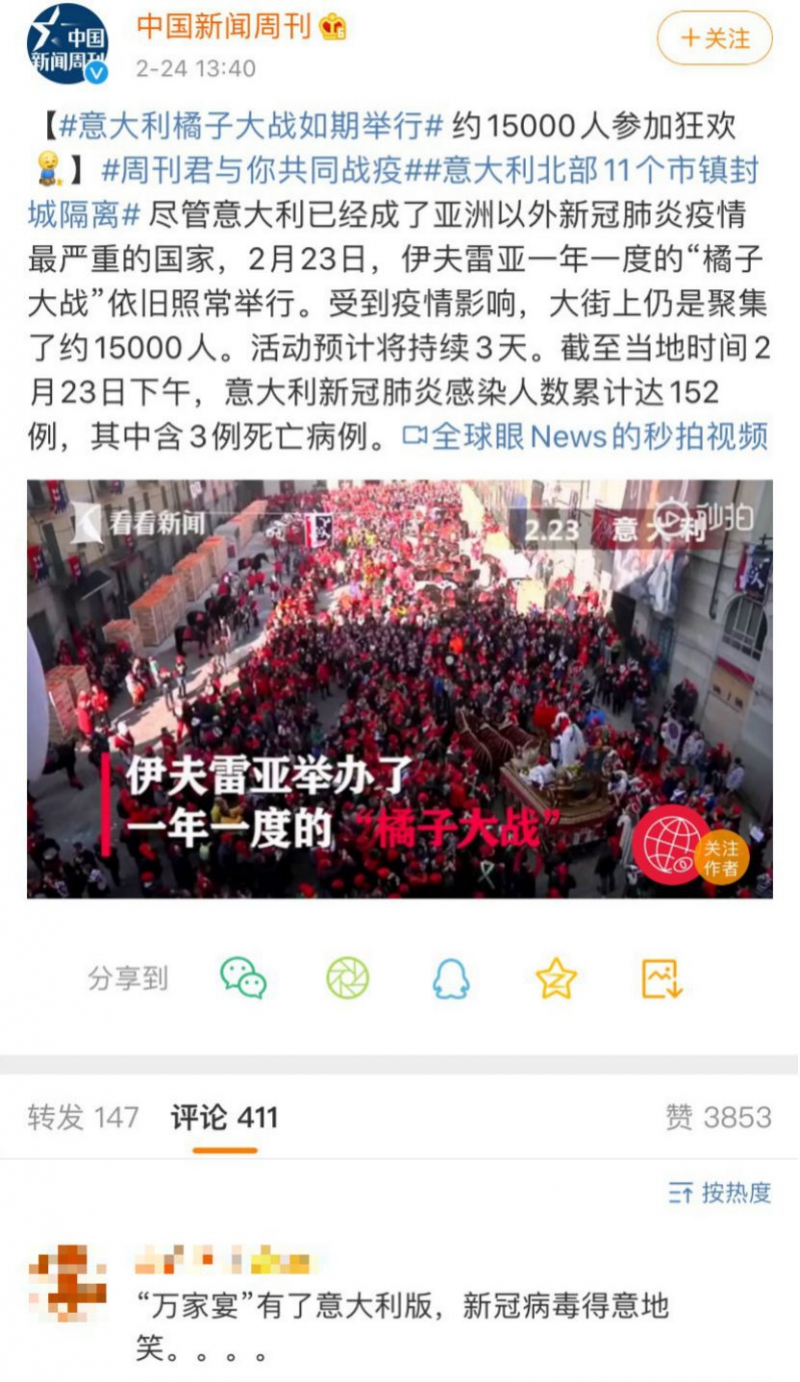
Task: Open 全球眼News的秒拍视频 link
Action: point(585,437)
